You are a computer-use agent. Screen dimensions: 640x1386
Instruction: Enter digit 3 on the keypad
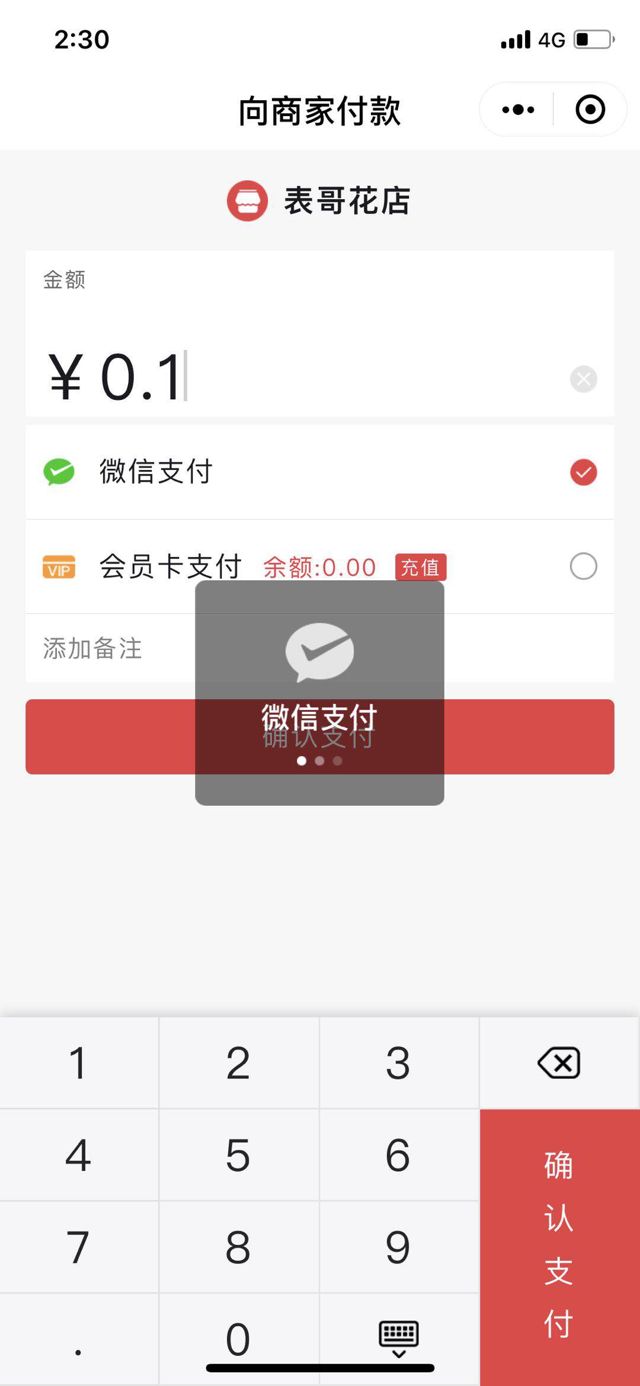point(398,1063)
